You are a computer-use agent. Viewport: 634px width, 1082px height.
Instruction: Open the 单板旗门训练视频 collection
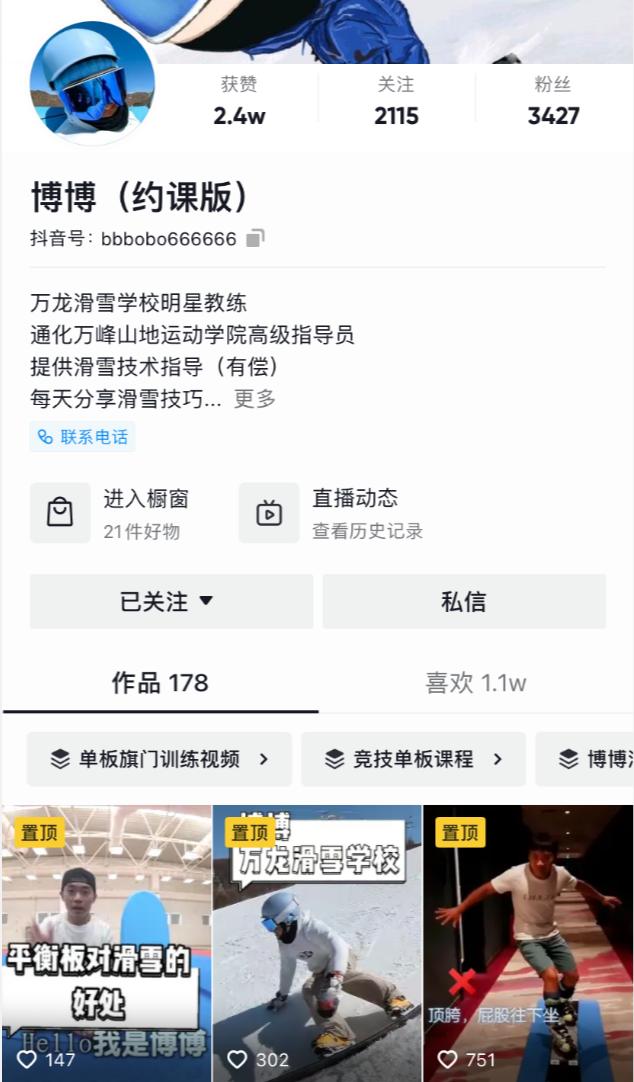click(160, 759)
